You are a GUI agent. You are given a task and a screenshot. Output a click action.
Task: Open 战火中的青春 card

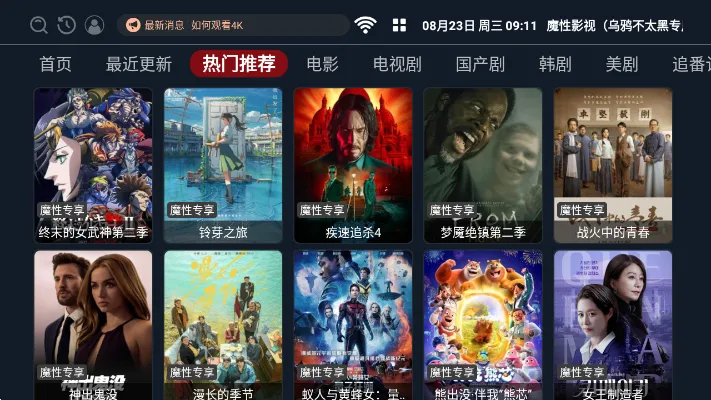[x=613, y=165]
